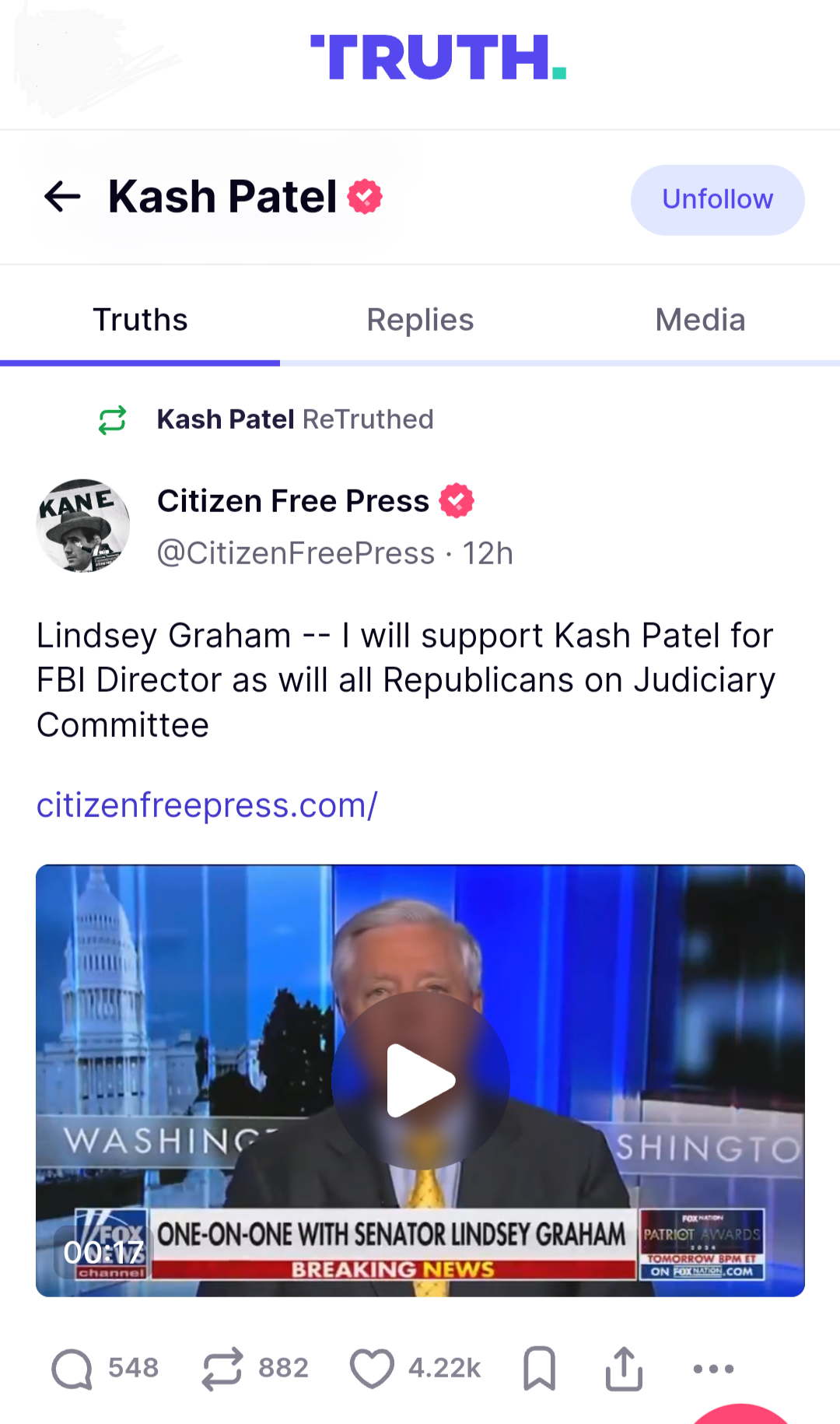
Task: Unfollow Kash Patel
Action: coord(717,199)
